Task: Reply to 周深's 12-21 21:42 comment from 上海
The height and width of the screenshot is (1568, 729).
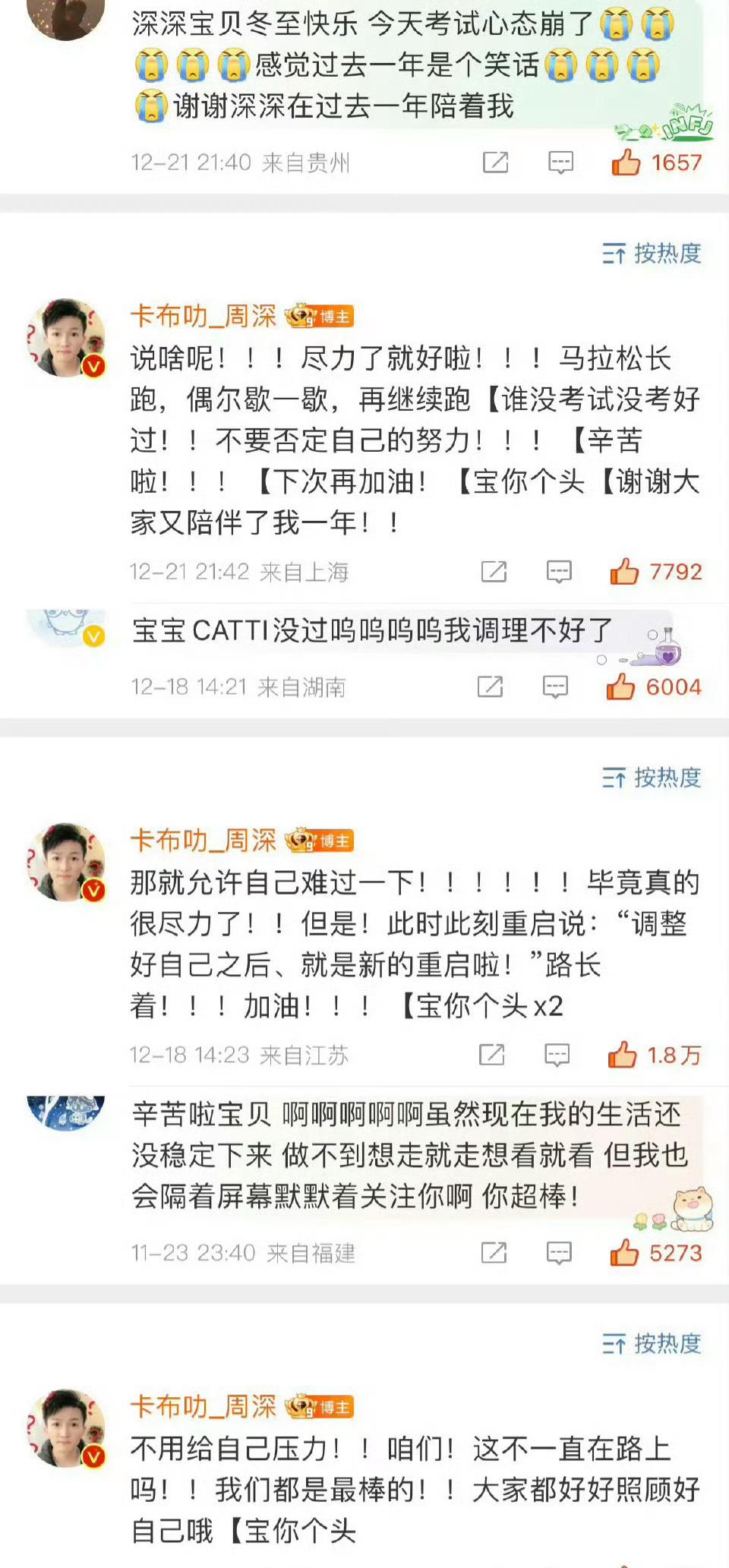Action: click(x=559, y=572)
